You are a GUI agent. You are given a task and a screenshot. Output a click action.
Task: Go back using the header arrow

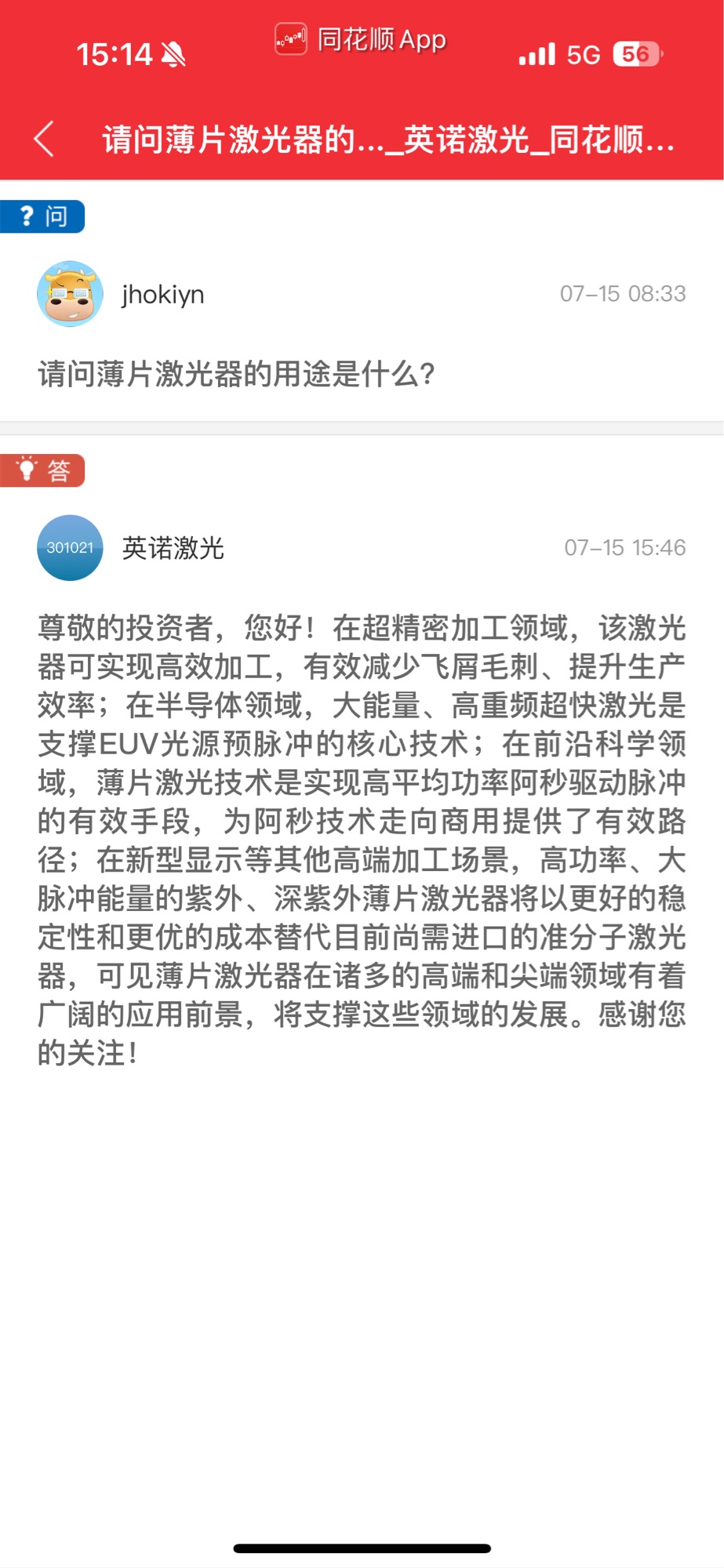pos(45,140)
